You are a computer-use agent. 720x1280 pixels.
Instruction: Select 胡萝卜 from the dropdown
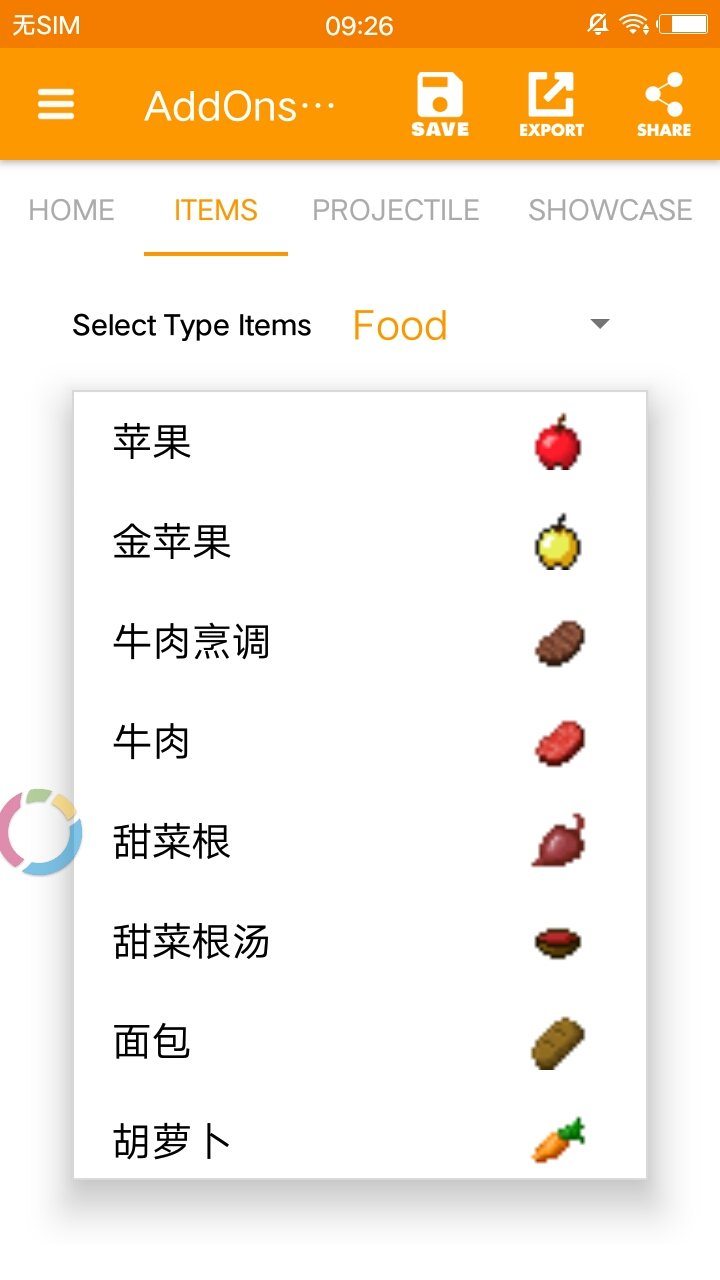360,1140
